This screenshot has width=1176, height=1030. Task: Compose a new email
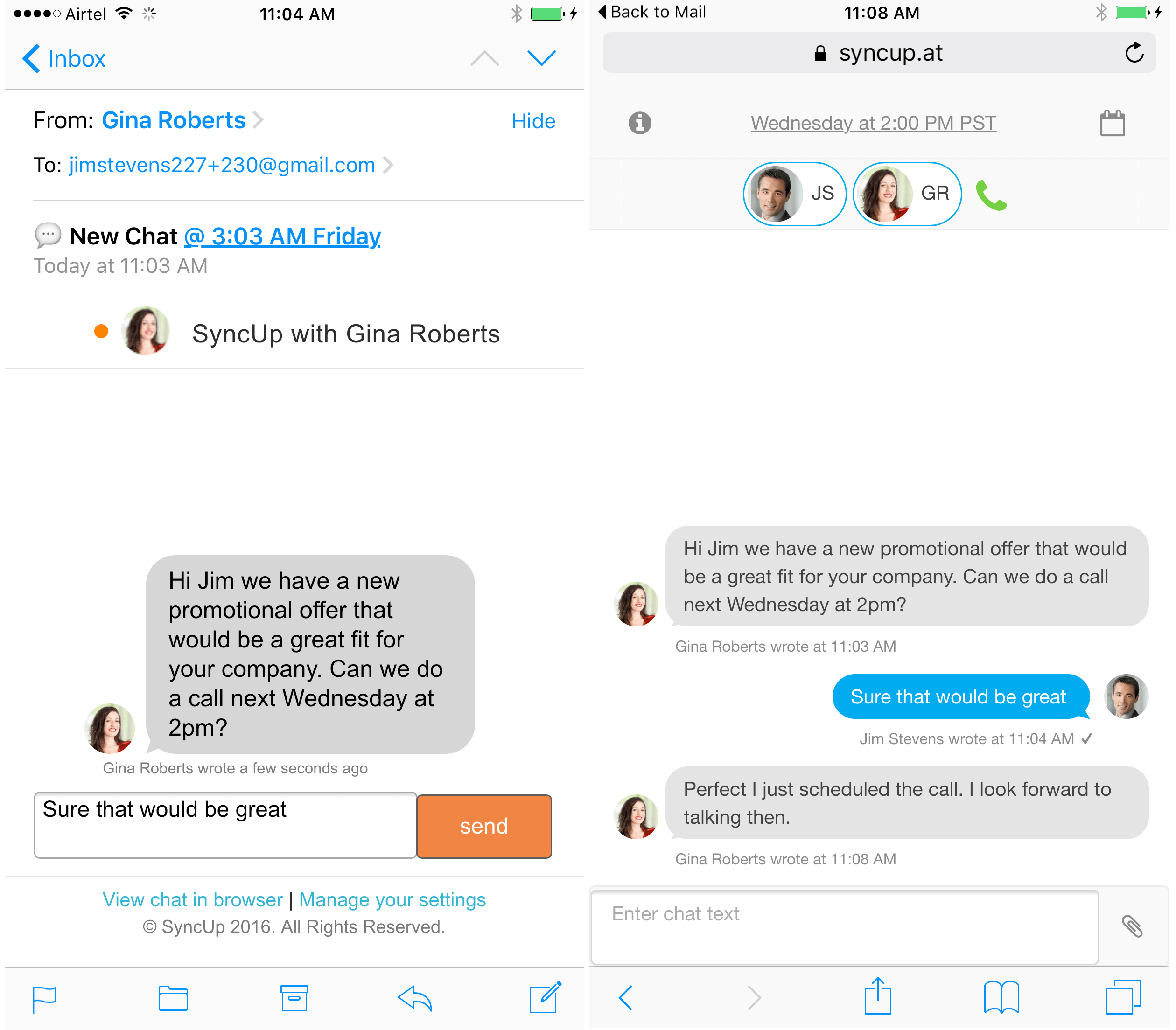(544, 997)
